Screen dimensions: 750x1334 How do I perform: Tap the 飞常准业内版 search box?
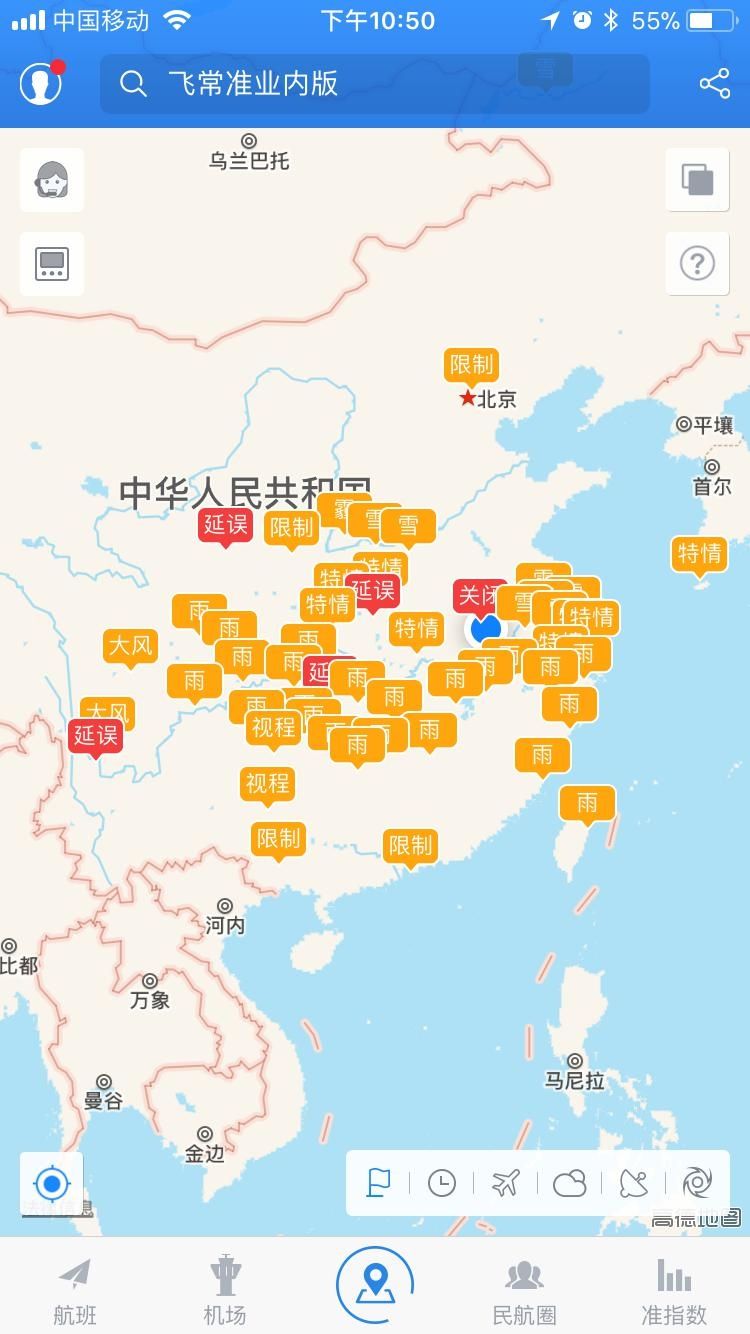pos(375,84)
